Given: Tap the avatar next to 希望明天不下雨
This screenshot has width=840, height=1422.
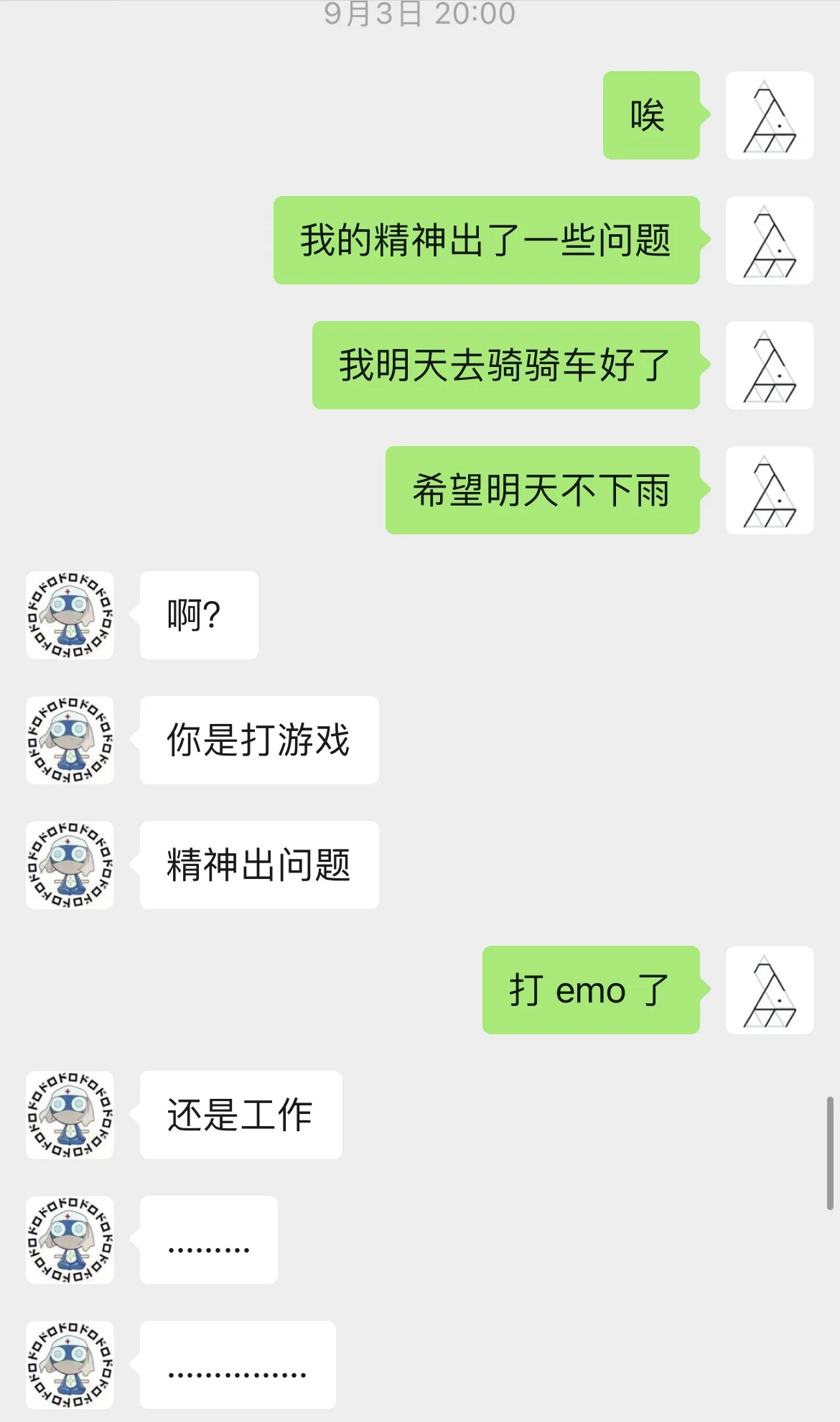Looking at the screenshot, I should point(769,490).
